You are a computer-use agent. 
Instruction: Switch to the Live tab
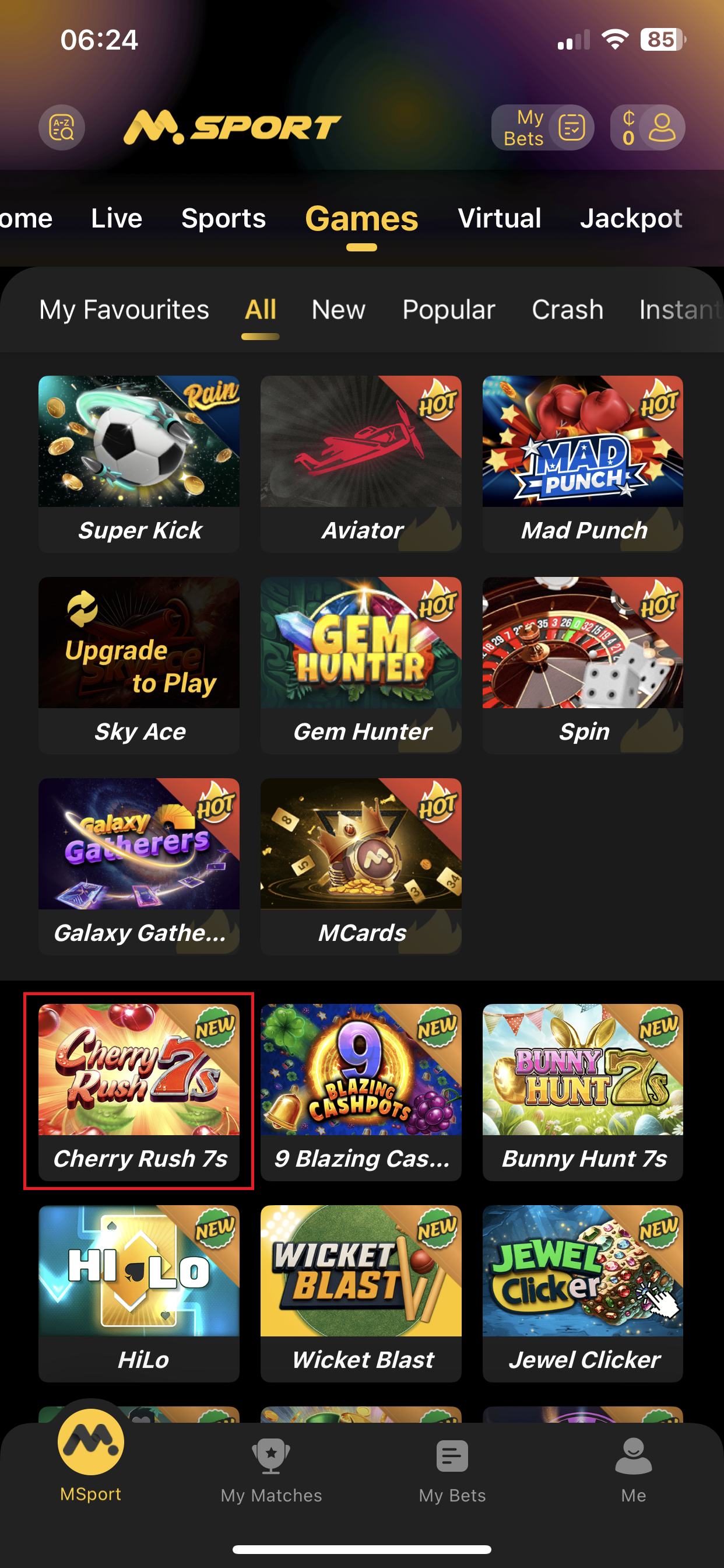(x=116, y=219)
